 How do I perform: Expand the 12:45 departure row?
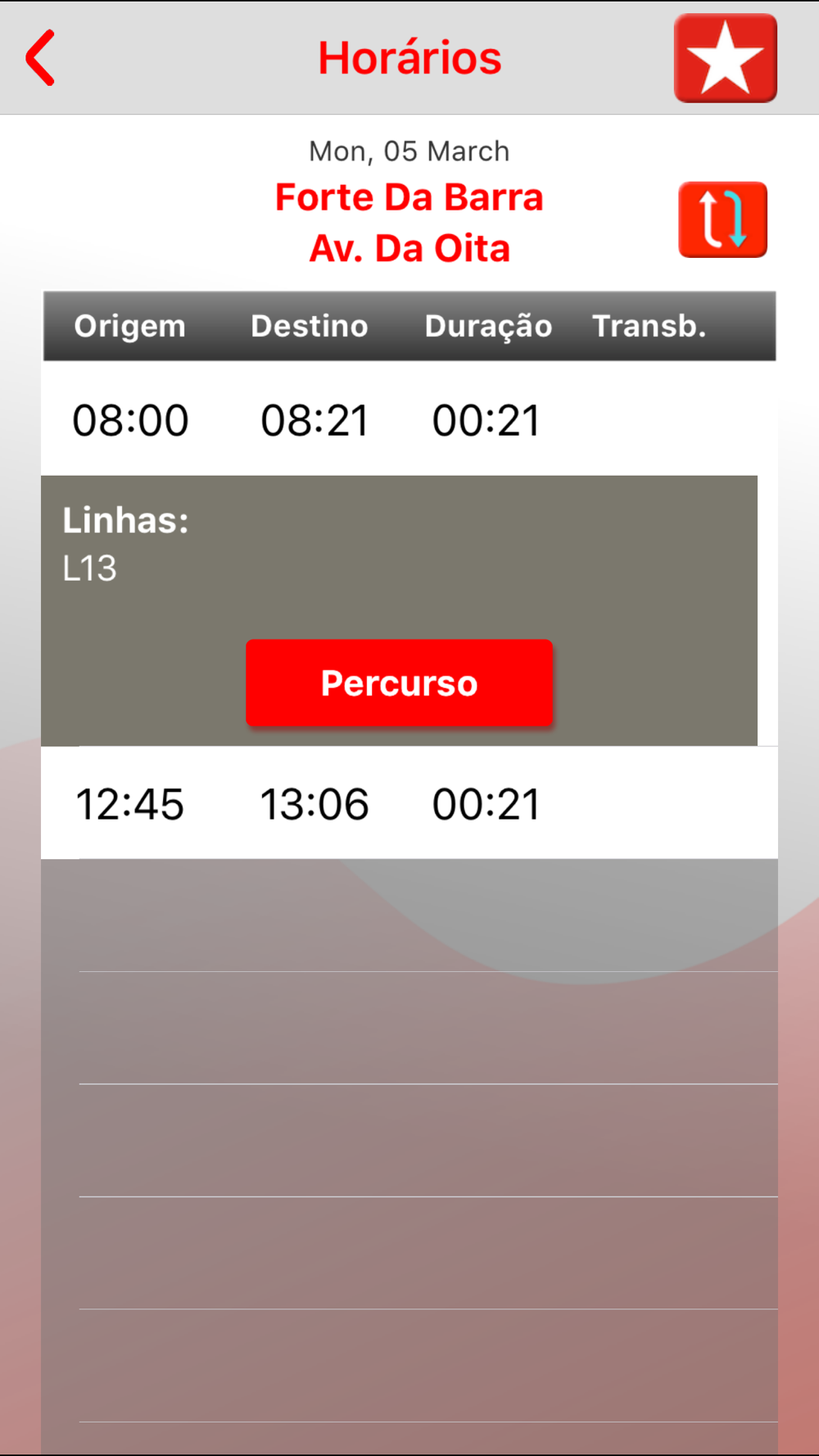pos(408,803)
